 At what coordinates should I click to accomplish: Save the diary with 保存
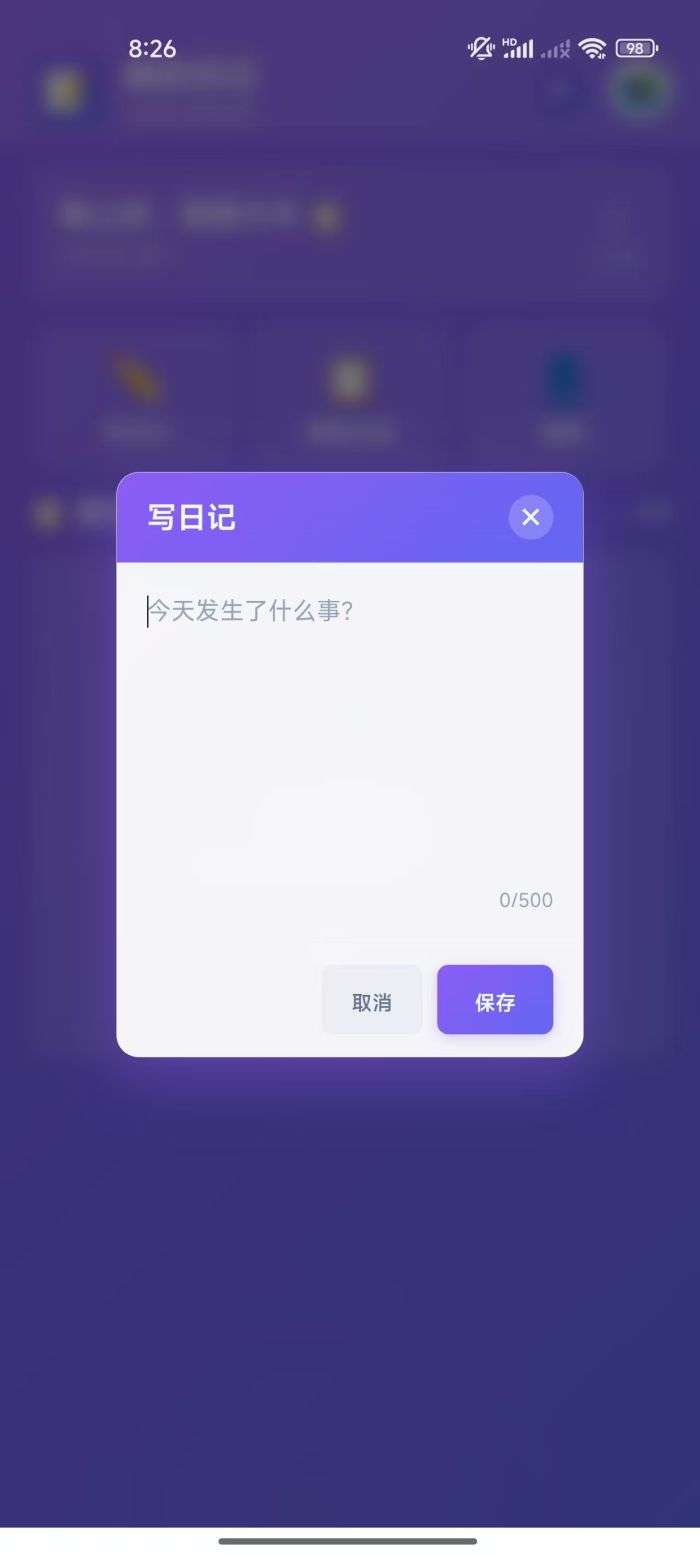[x=494, y=1000]
